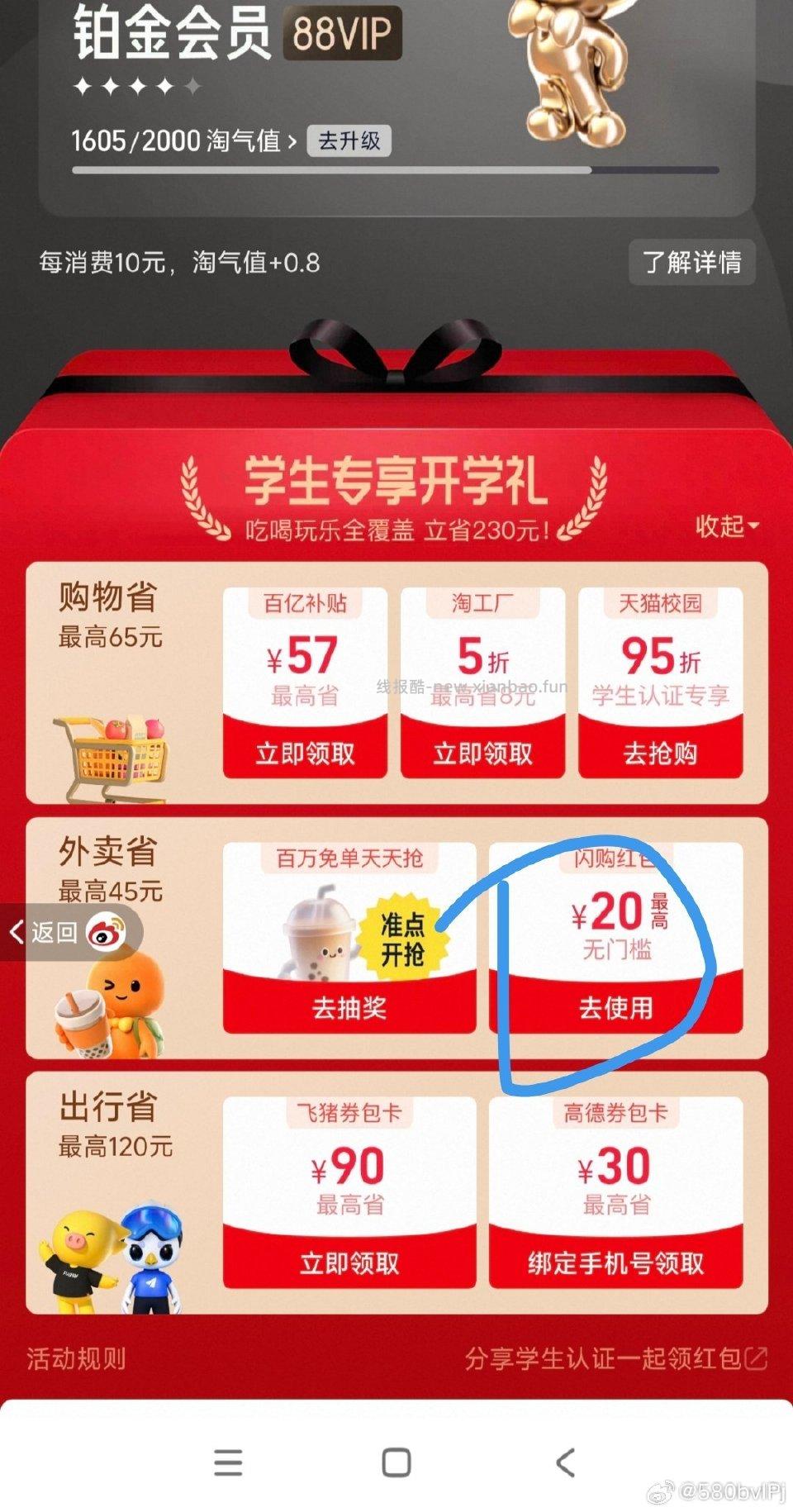Click the bubble tea cup icon on 百万免单 card

pyautogui.click(x=322, y=942)
